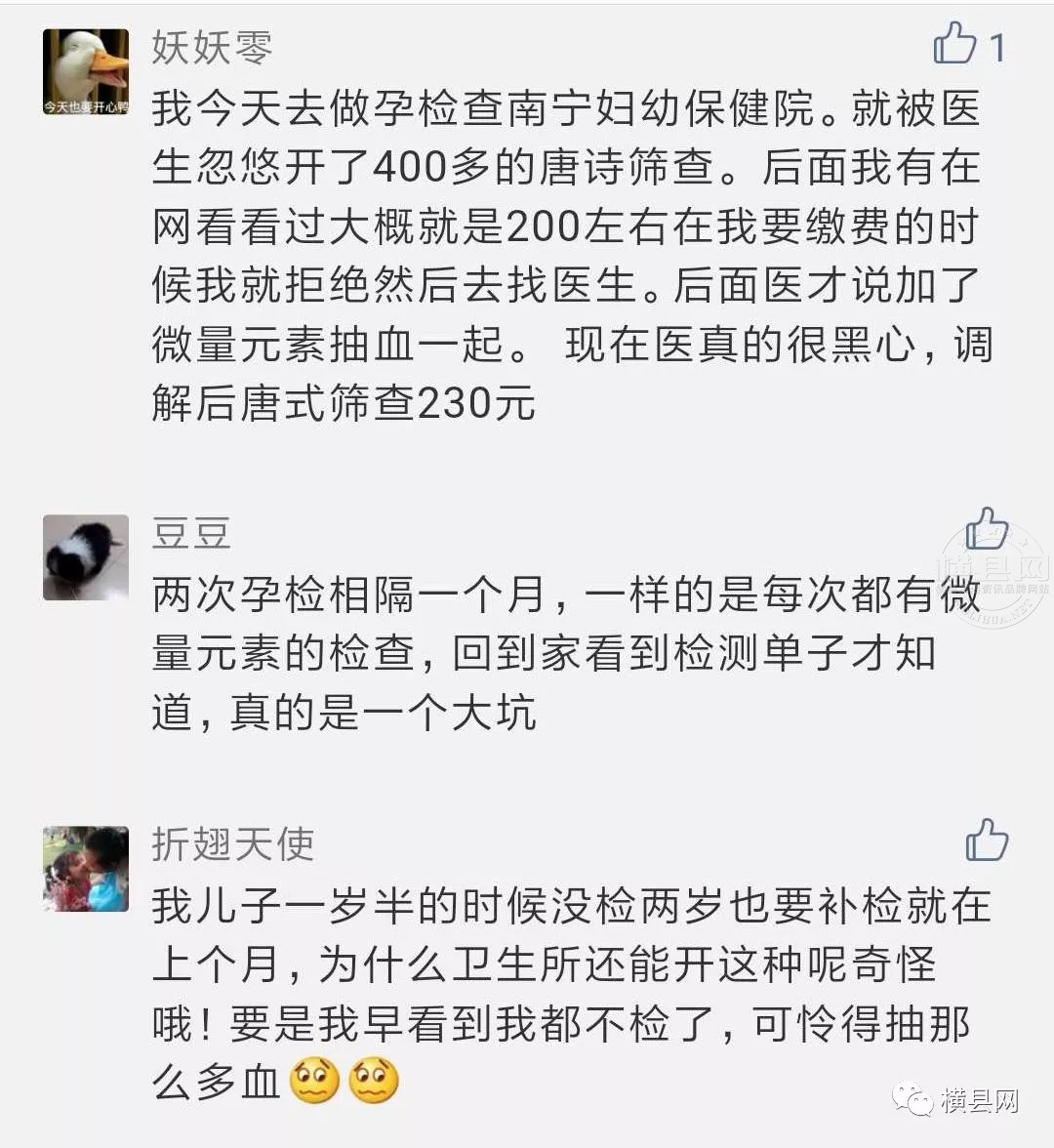The width and height of the screenshot is (1054, 1148).
Task: View 折翅天使's avatar
Action: click(86, 869)
